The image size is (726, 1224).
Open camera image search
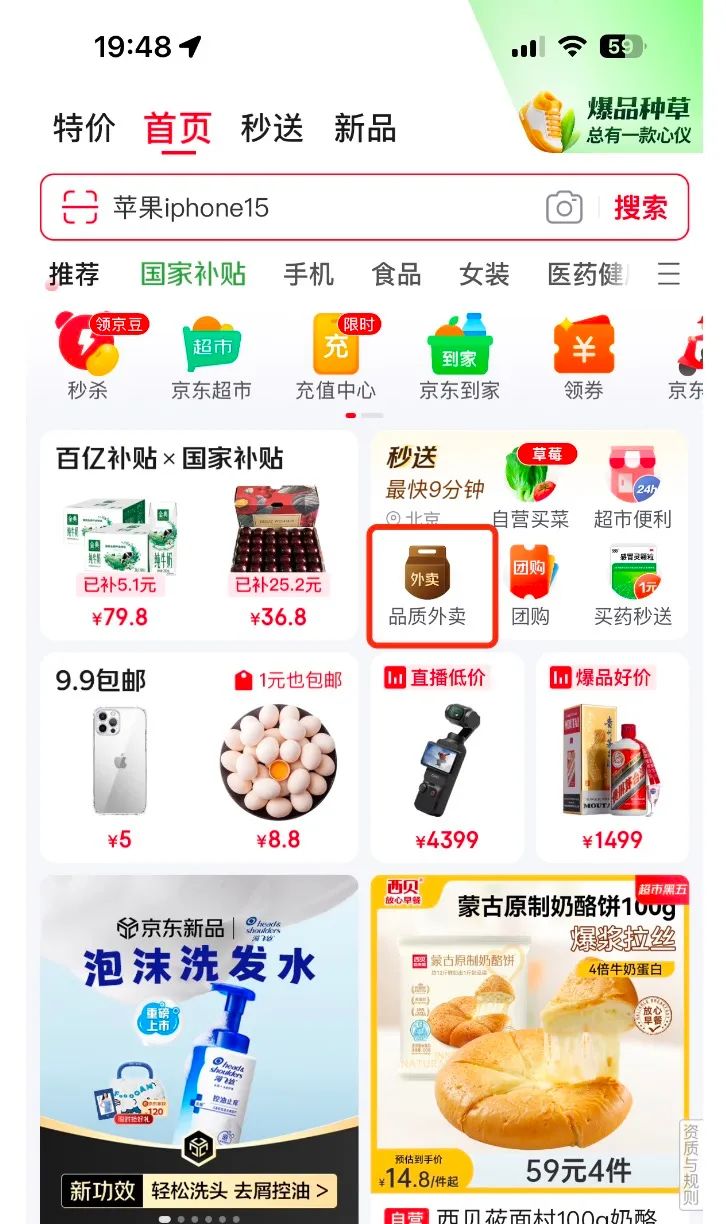click(x=564, y=208)
